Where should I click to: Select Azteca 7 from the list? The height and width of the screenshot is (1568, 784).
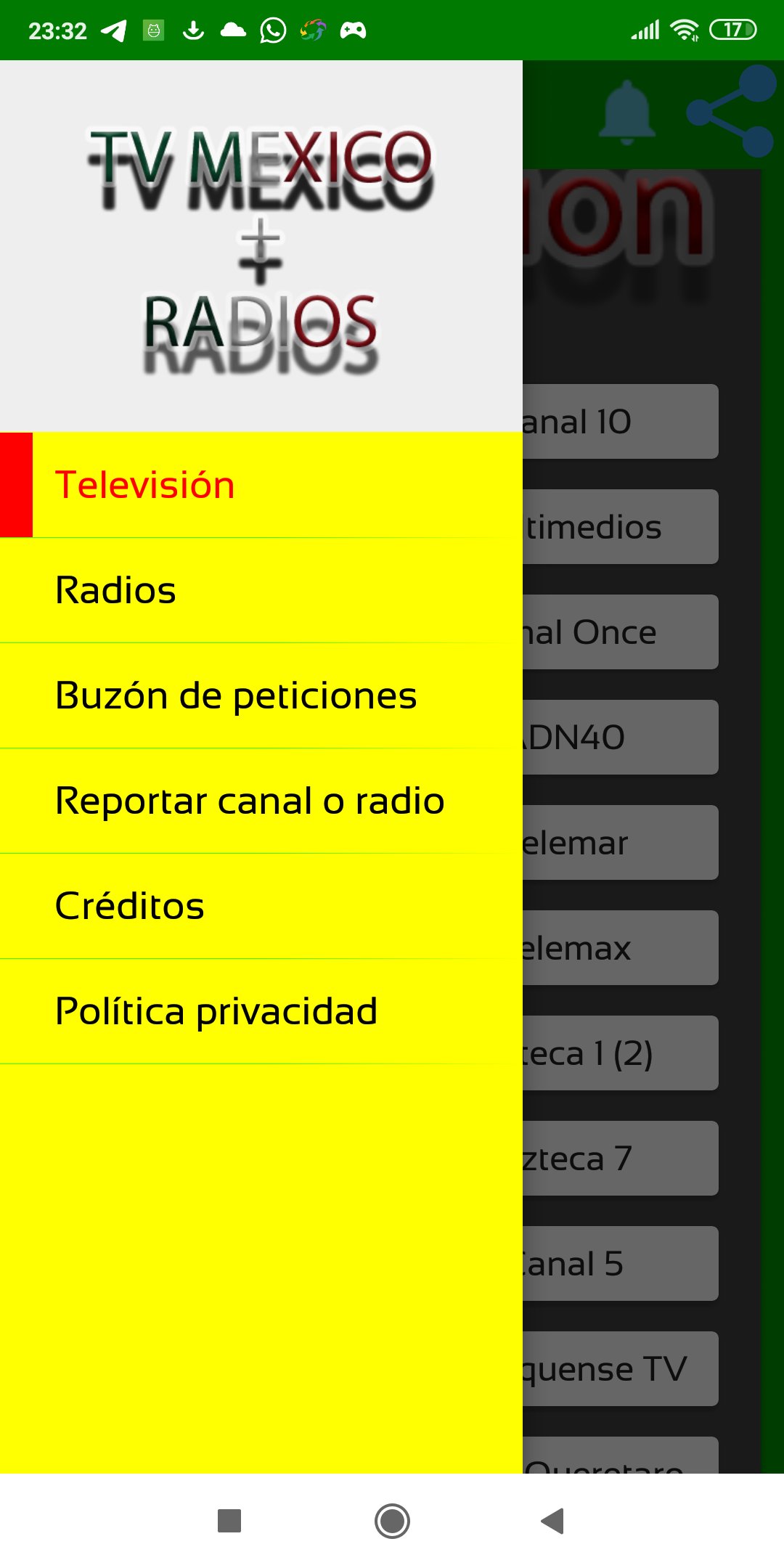(621, 1158)
